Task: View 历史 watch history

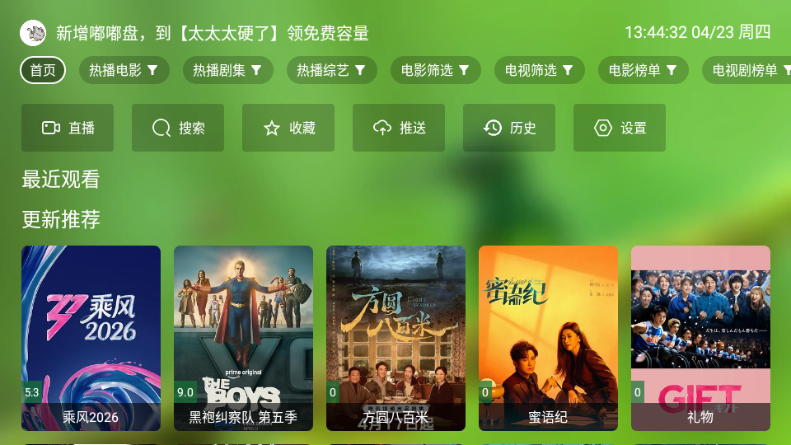Action: coord(509,128)
